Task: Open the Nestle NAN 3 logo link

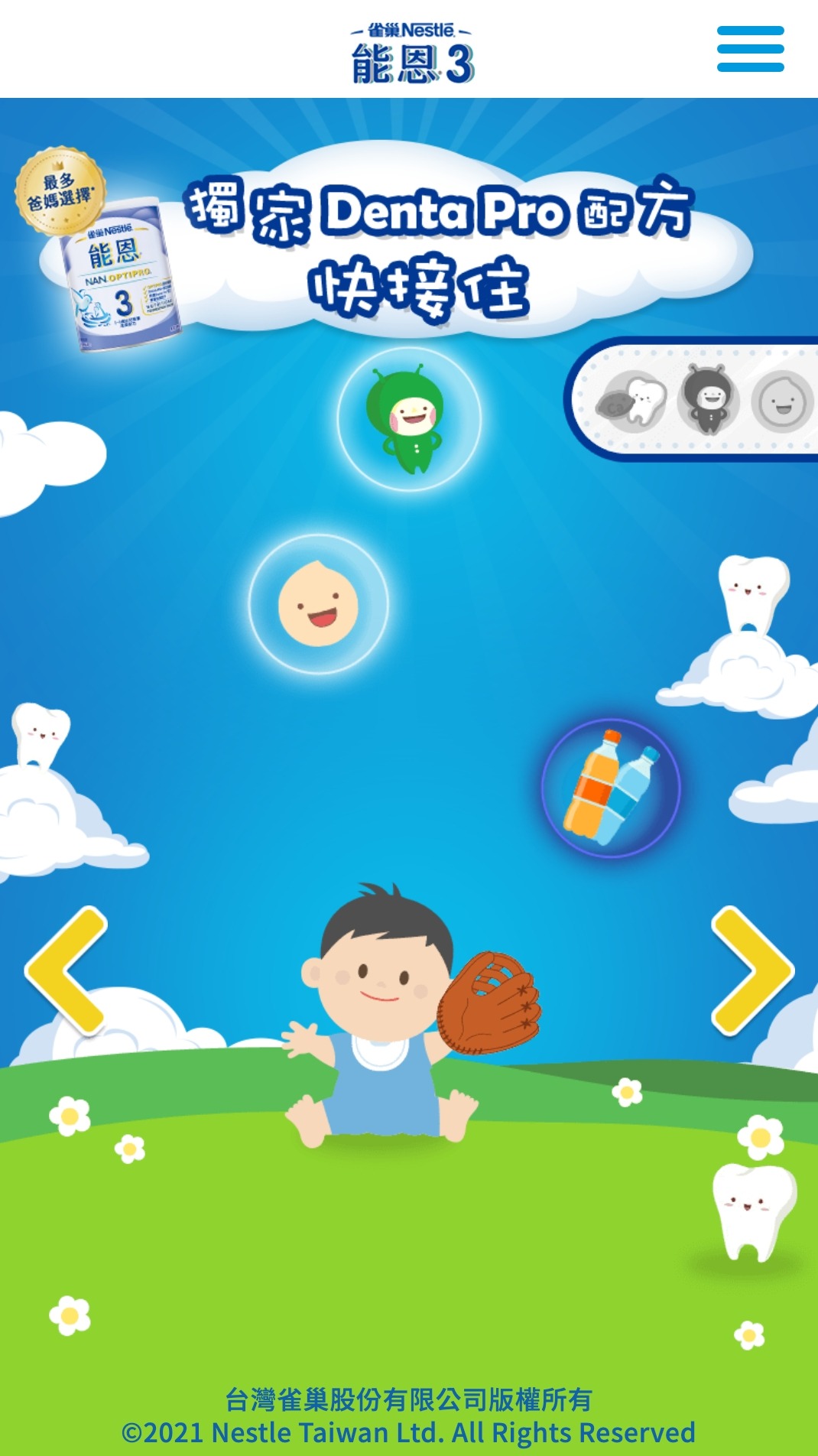Action: [x=411, y=52]
